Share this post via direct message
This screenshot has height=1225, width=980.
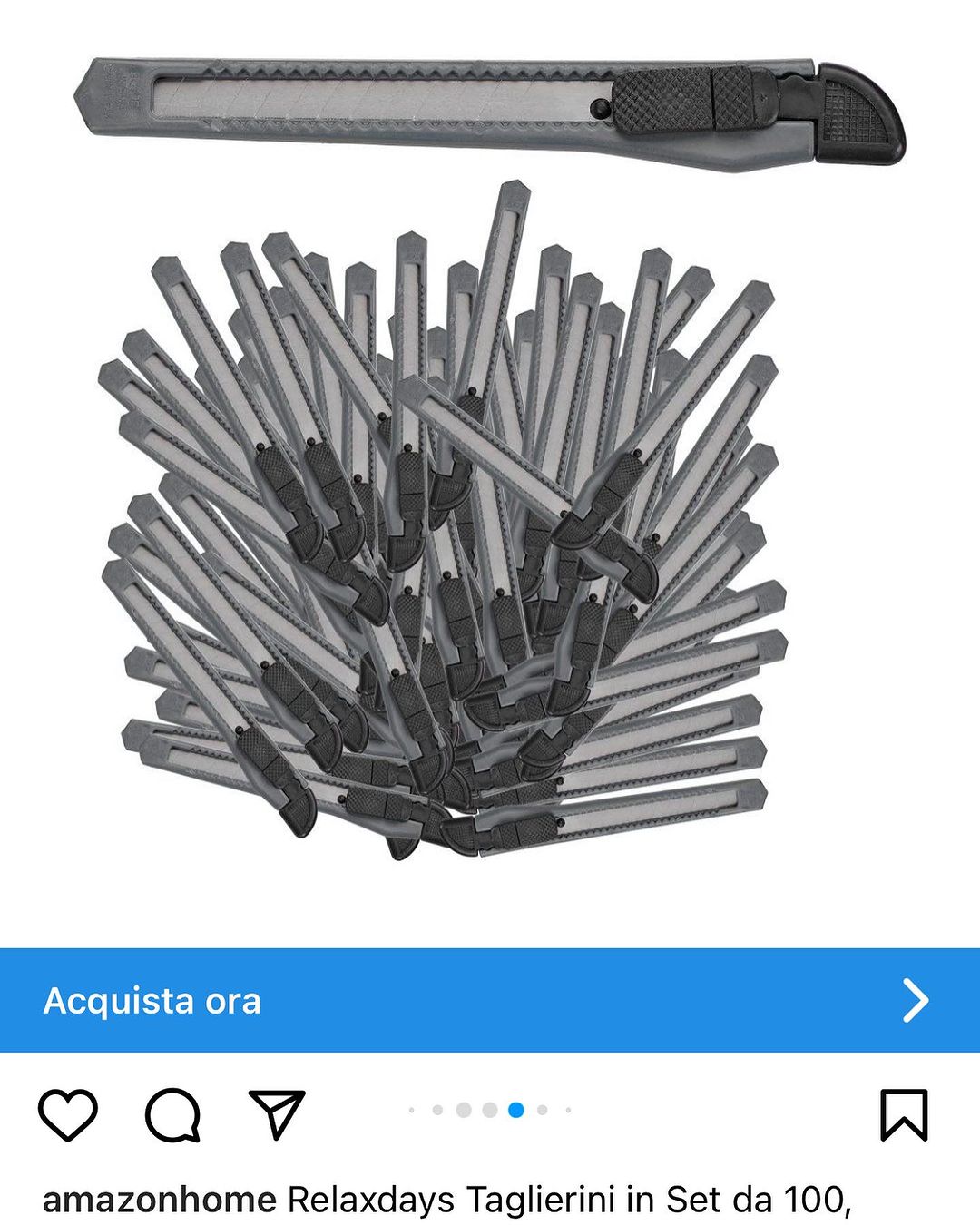[277, 1114]
